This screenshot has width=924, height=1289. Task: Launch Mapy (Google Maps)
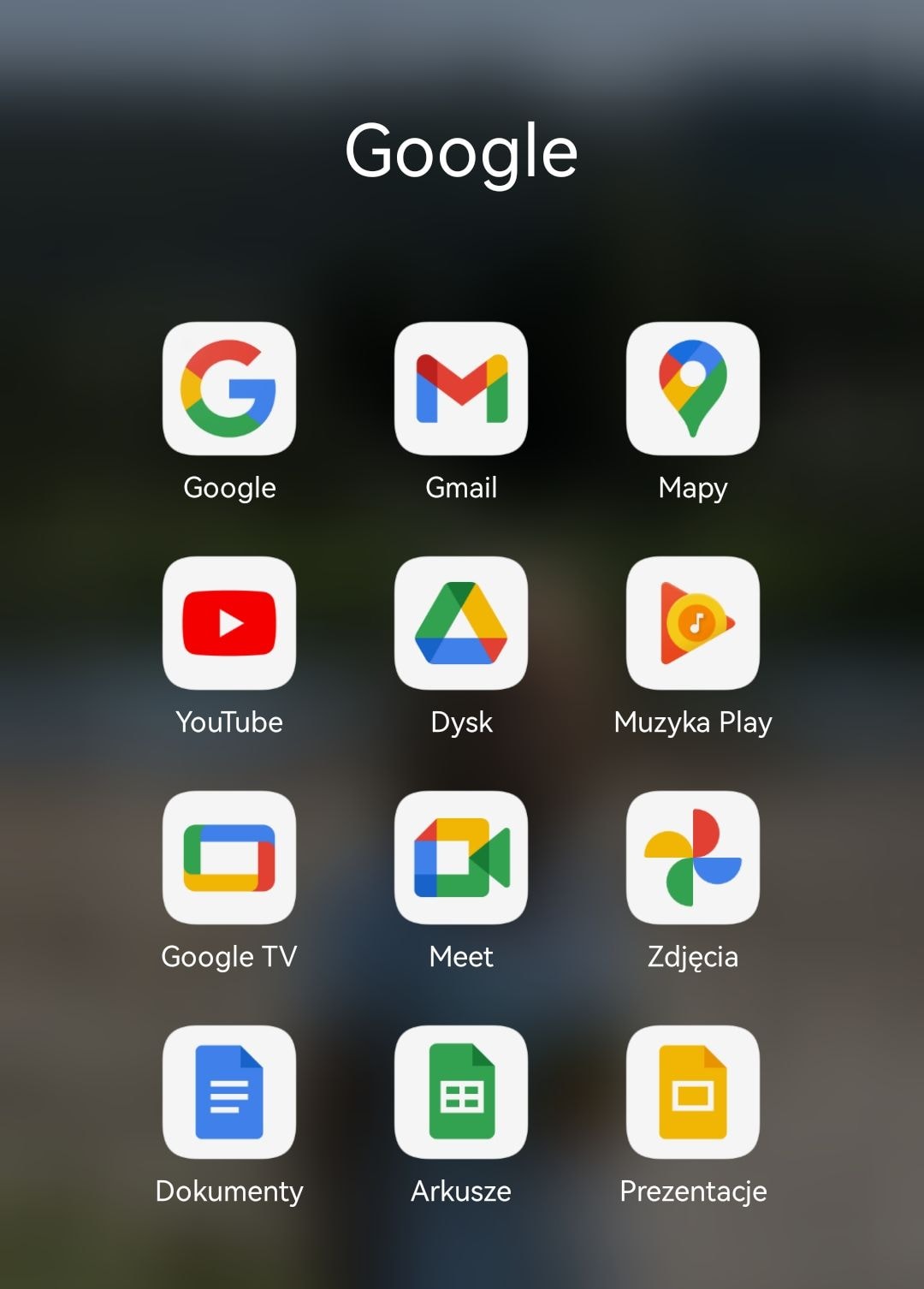693,388
